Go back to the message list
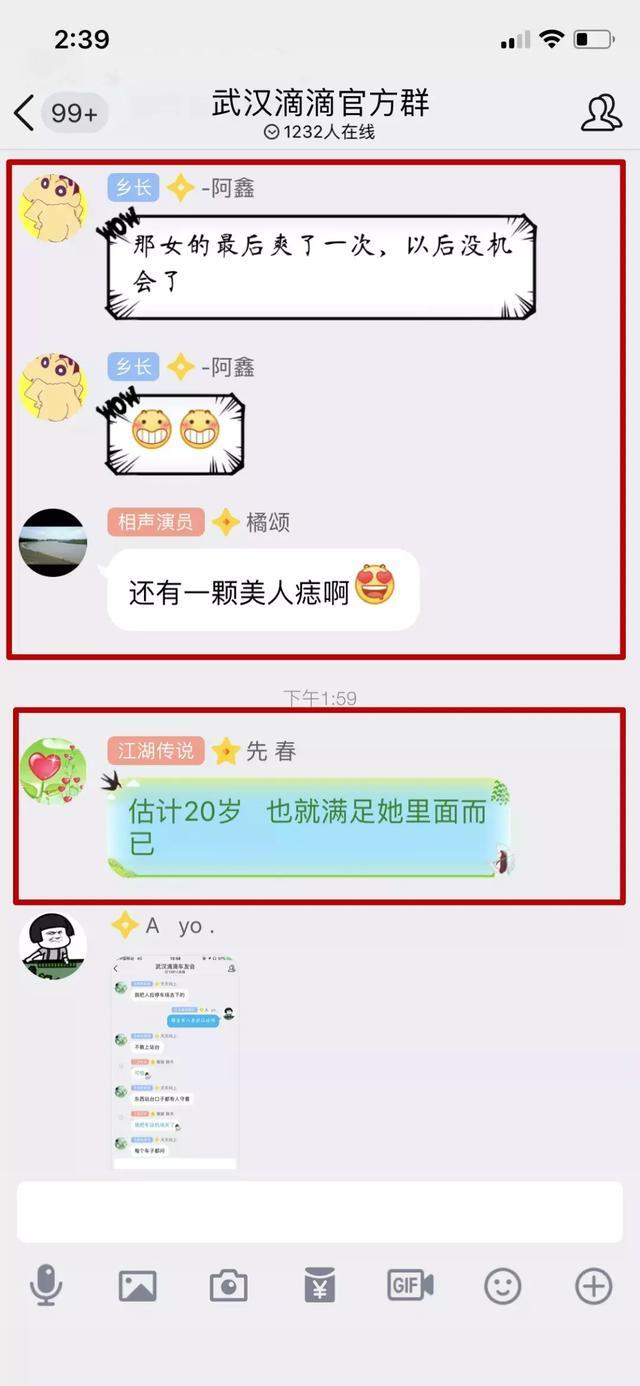Viewport: 640px width, 1386px height. coord(25,112)
